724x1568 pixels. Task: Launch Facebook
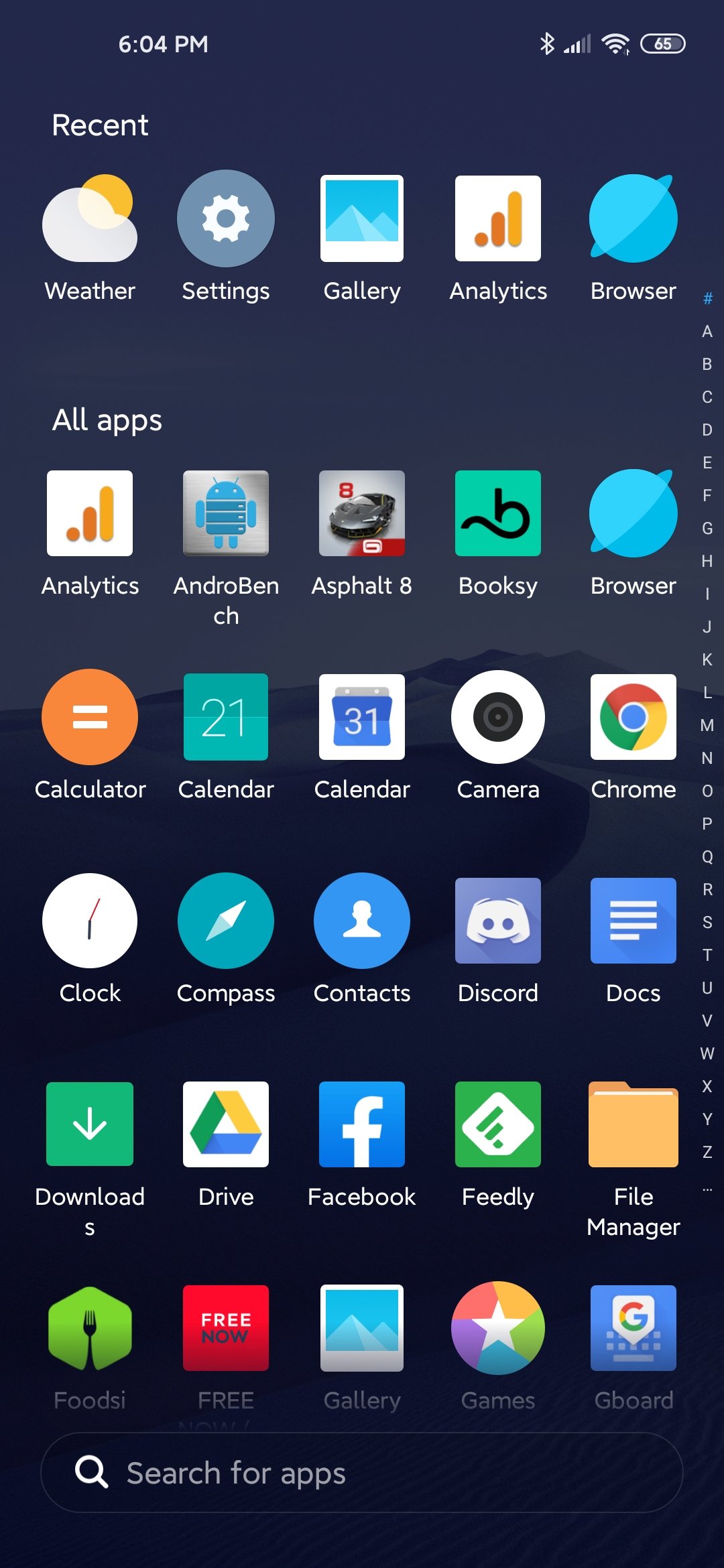pos(362,1125)
